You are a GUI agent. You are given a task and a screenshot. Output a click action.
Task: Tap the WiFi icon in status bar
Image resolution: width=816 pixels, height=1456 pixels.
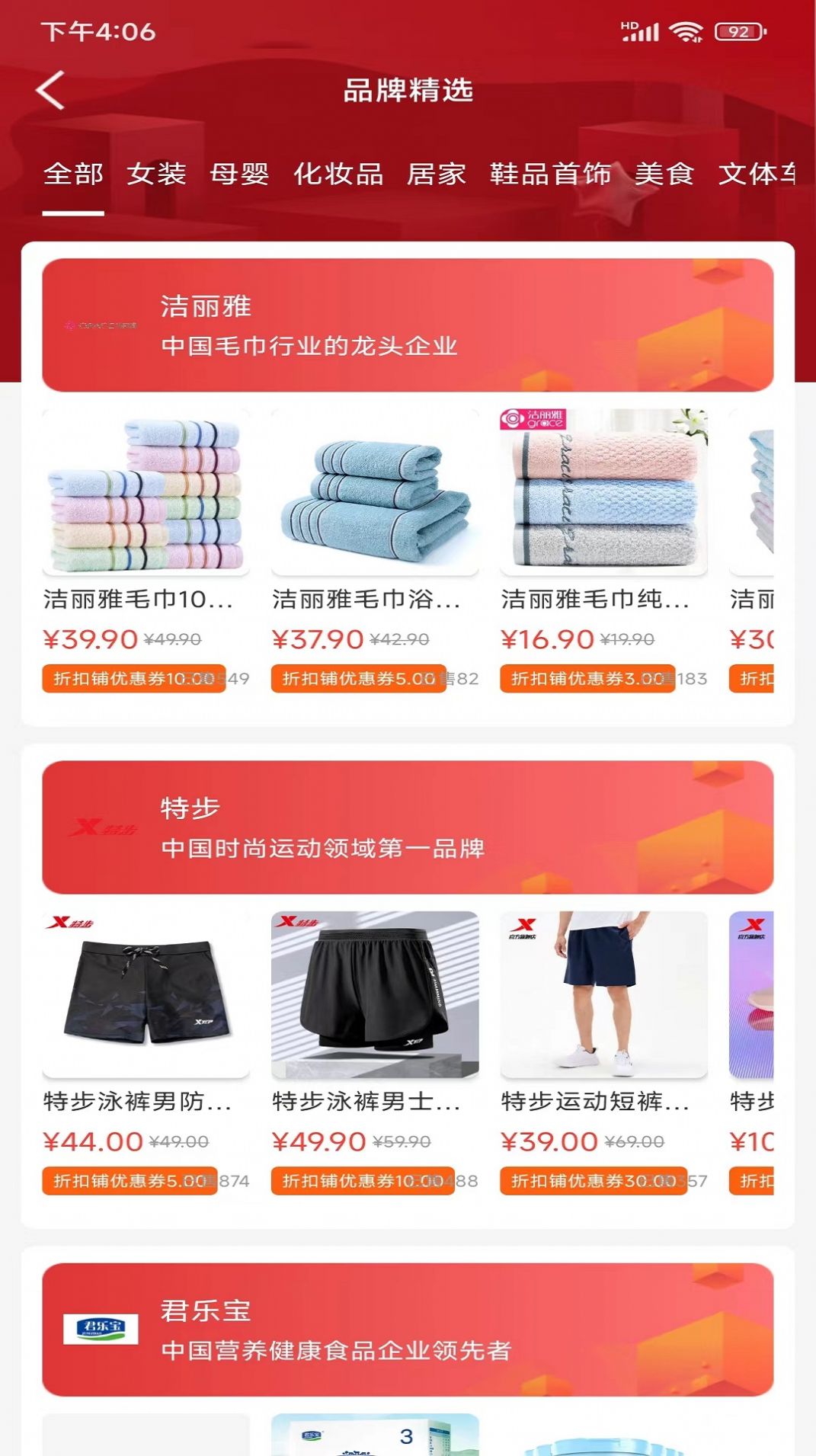point(684,30)
